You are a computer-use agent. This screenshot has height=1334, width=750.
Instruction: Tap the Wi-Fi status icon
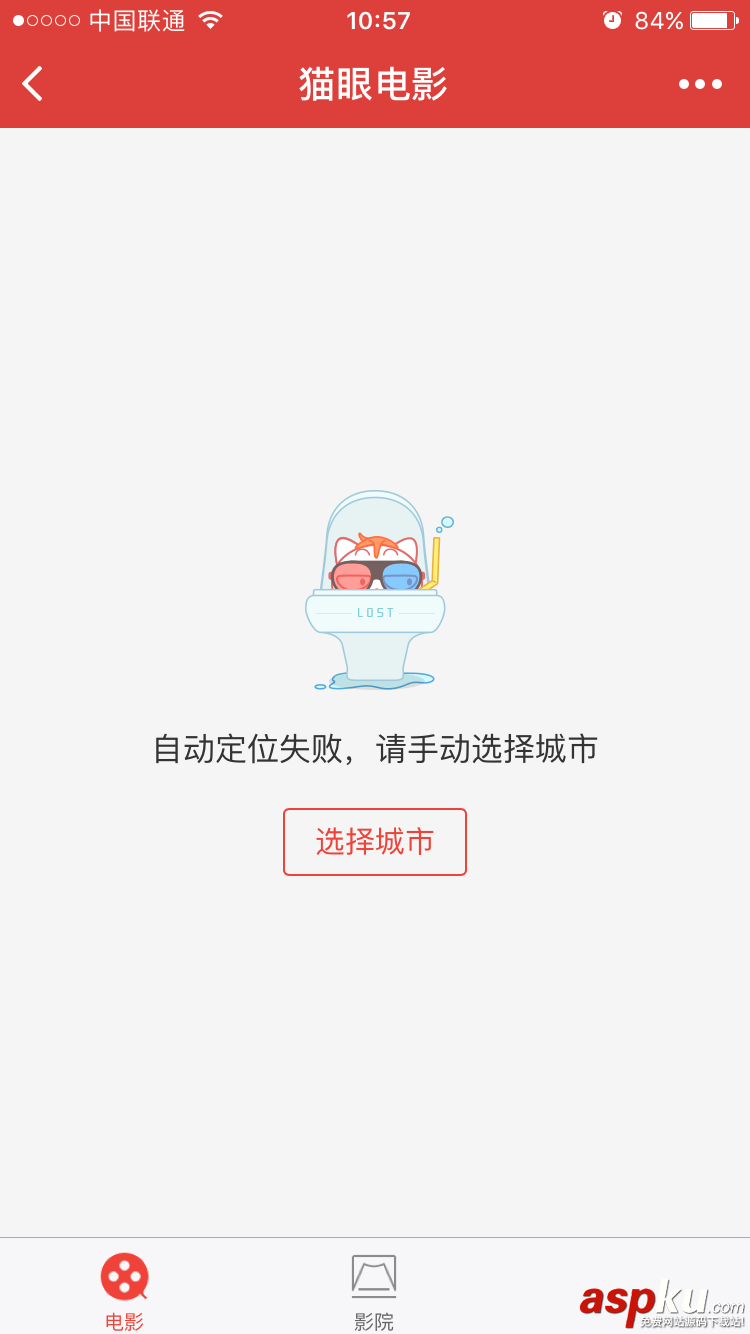pyautogui.click(x=210, y=20)
